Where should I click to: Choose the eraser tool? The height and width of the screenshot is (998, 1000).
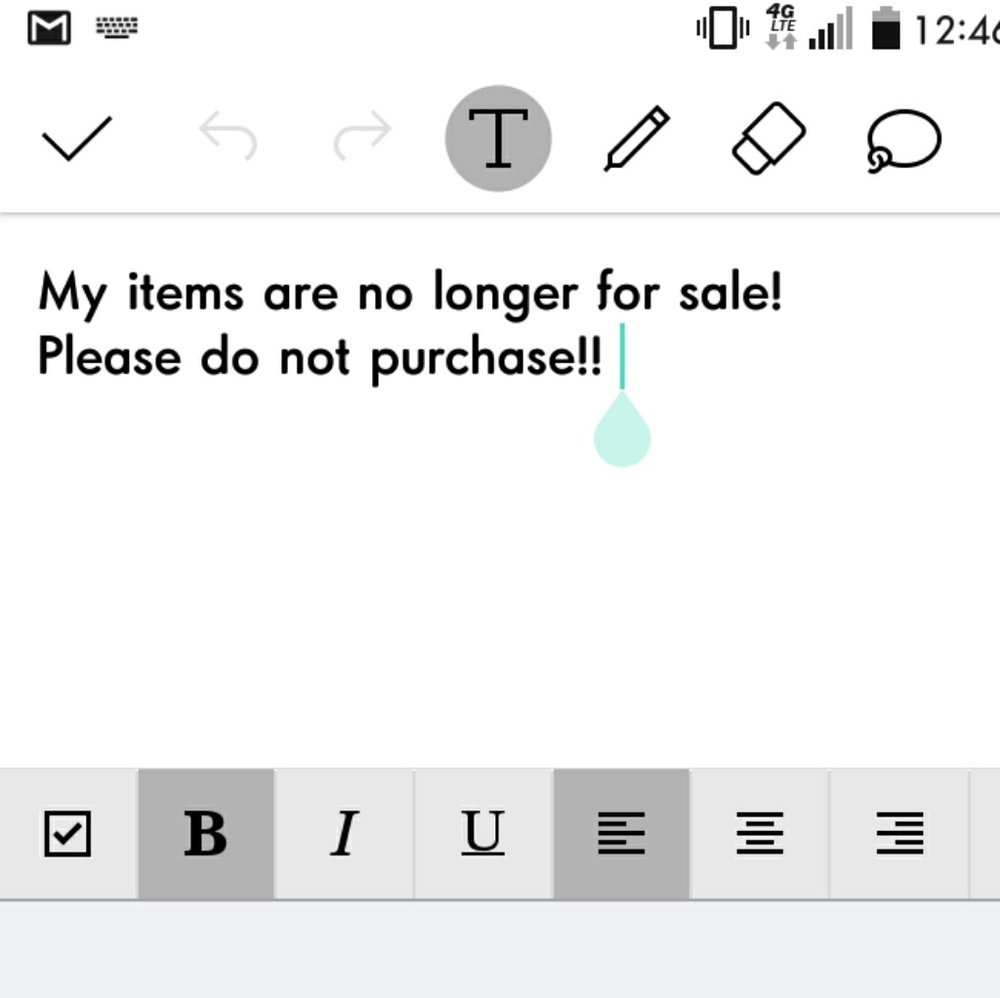point(768,139)
